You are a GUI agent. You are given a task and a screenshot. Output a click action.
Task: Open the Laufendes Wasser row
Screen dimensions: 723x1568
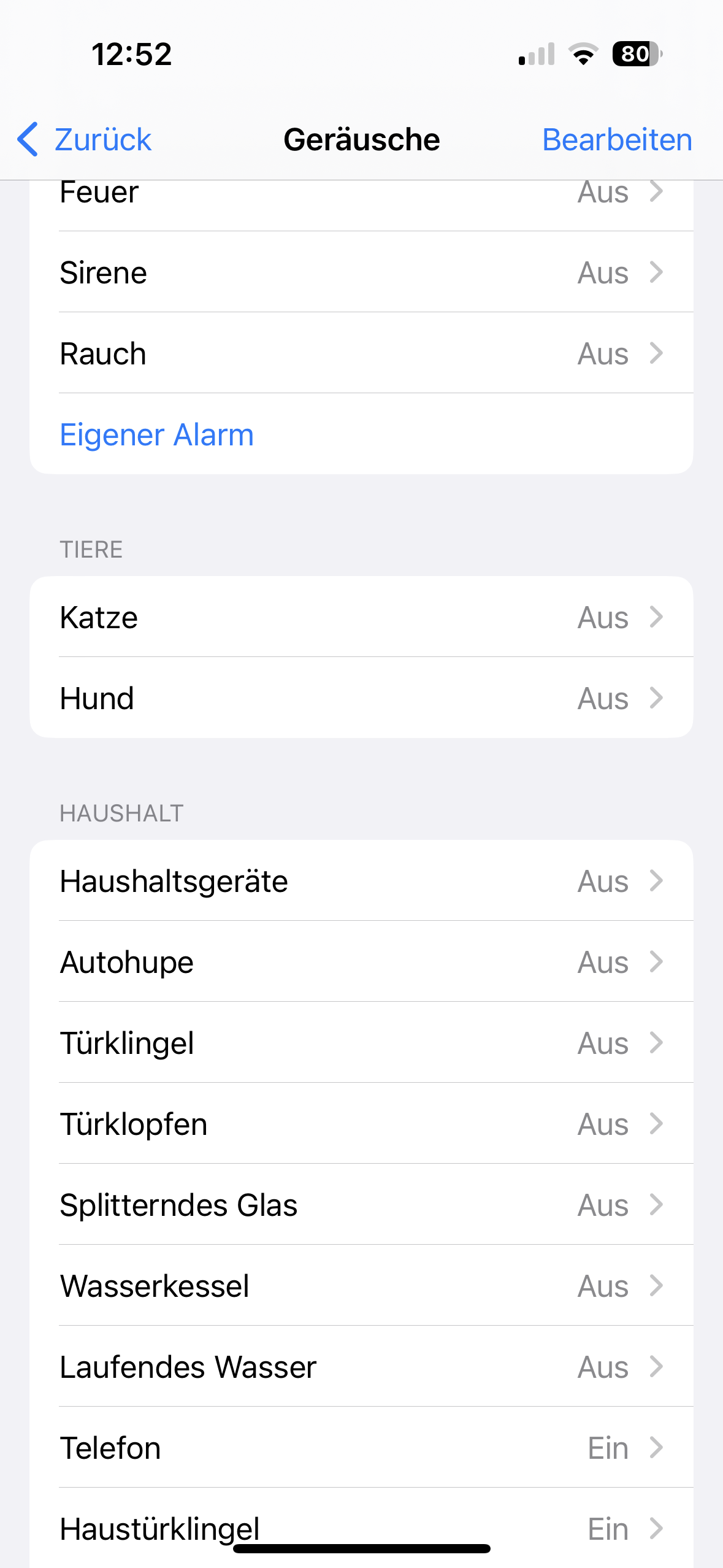(361, 1367)
